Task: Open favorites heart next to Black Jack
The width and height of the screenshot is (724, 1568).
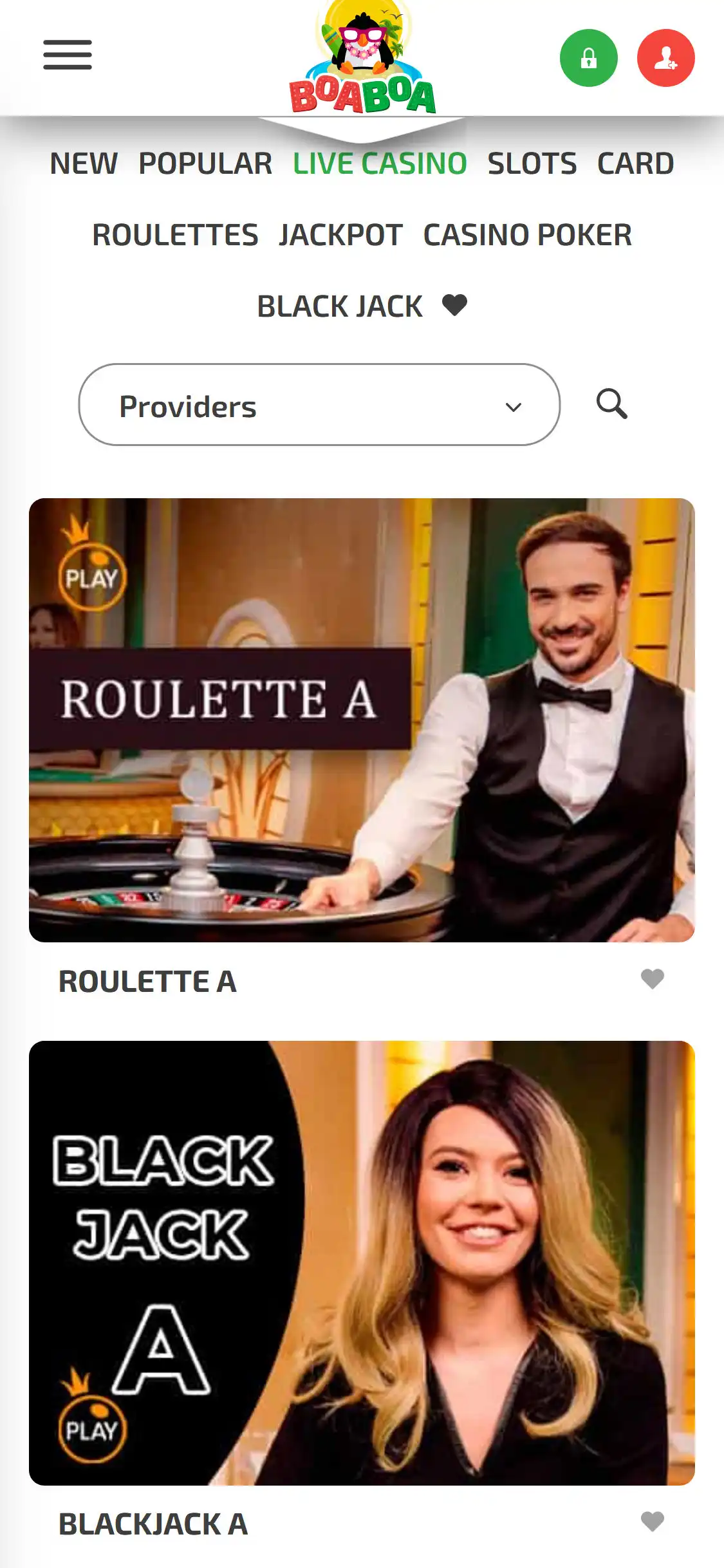Action: point(454,305)
